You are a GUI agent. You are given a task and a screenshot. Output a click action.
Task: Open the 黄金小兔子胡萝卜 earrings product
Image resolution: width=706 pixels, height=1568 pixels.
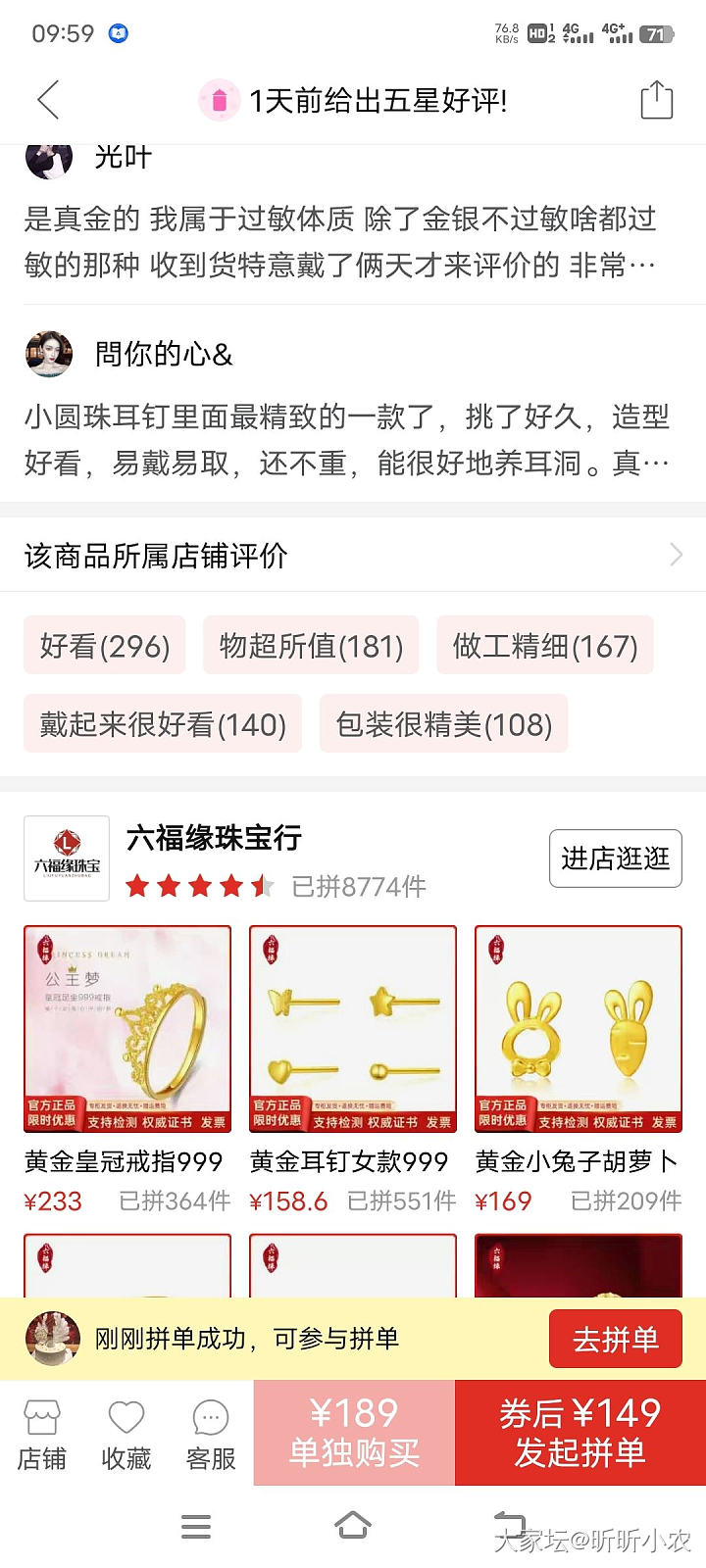(578, 1029)
